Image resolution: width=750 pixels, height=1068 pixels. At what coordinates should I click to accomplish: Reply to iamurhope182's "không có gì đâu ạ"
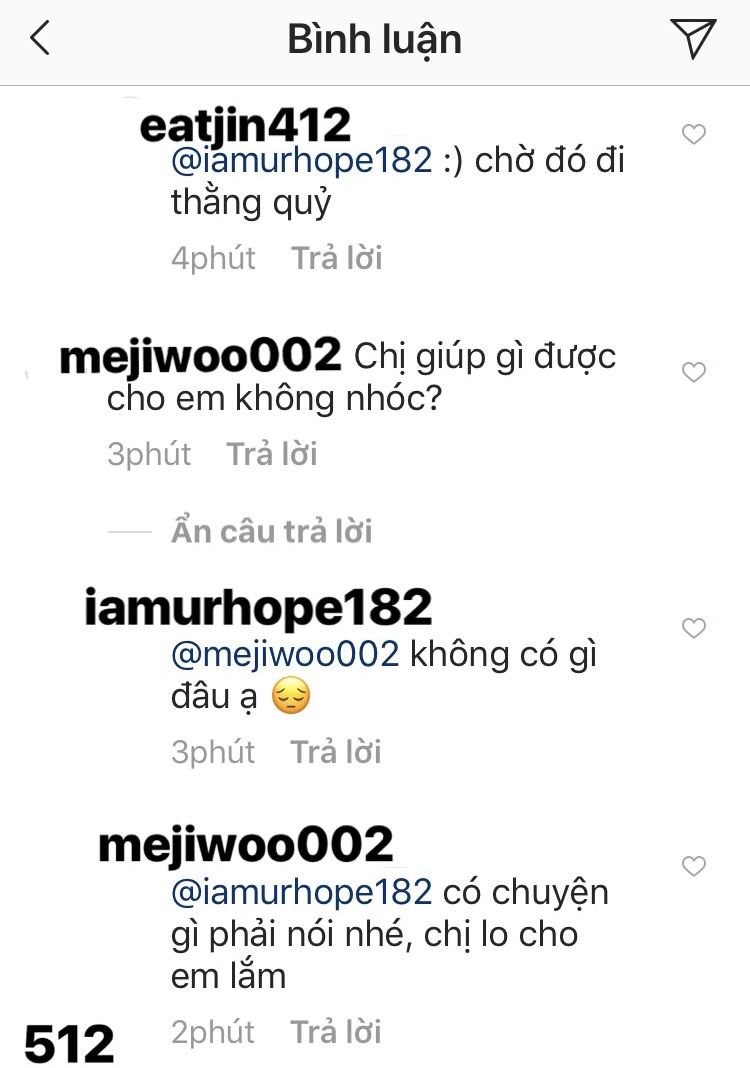(336, 751)
